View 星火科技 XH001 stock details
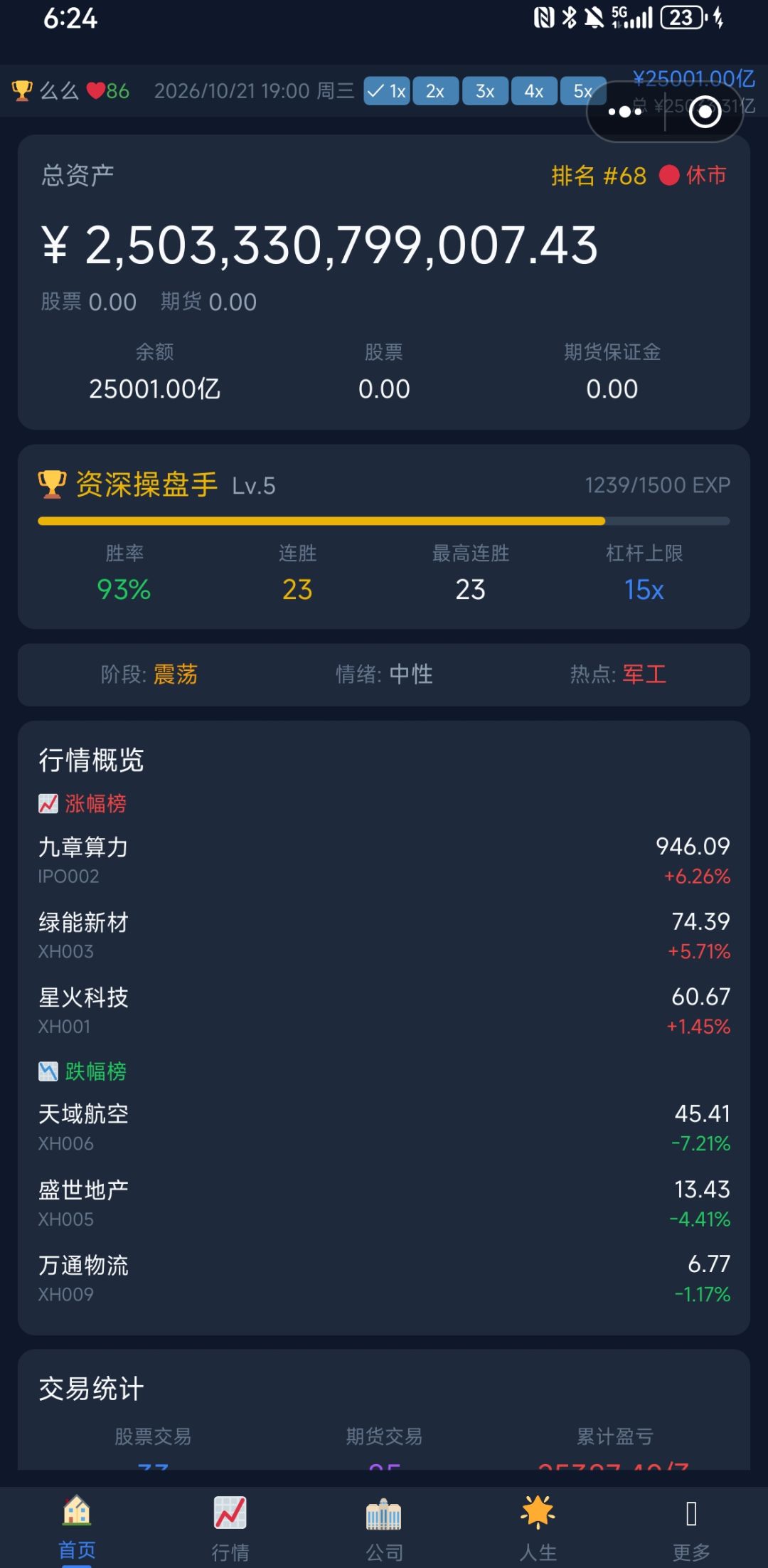 [x=384, y=1011]
